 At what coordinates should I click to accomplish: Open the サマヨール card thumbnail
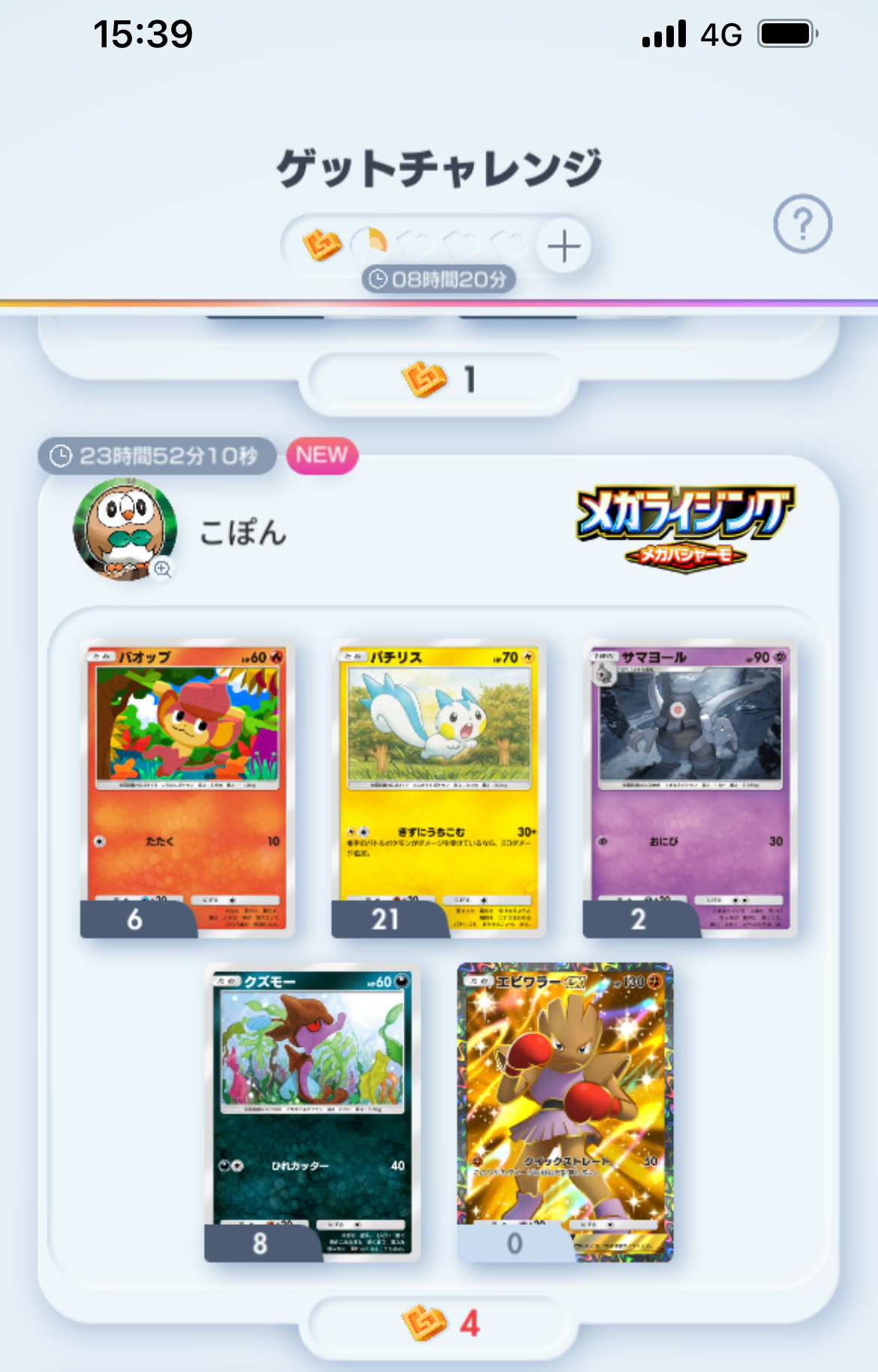tap(690, 789)
